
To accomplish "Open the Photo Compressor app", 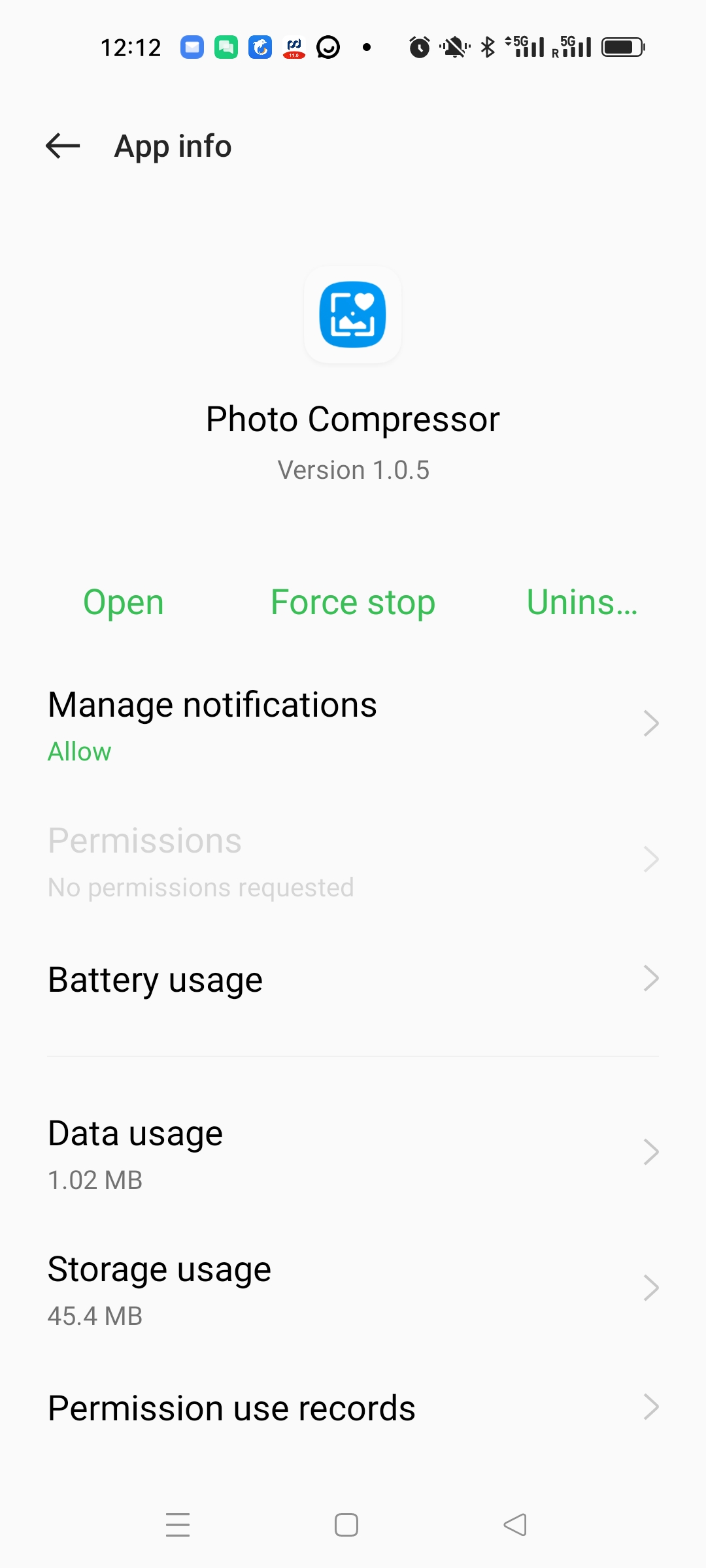I will 124,602.
